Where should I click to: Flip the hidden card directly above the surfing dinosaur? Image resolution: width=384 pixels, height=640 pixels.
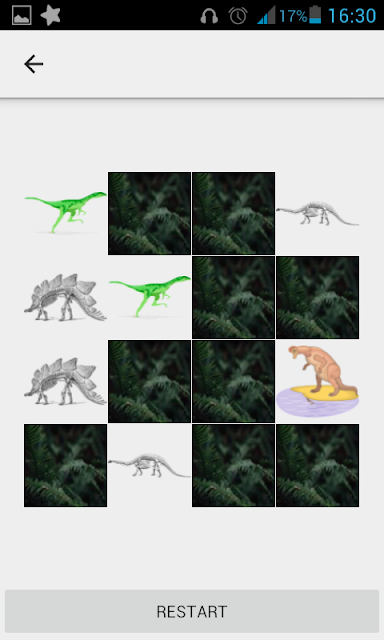click(x=317, y=297)
